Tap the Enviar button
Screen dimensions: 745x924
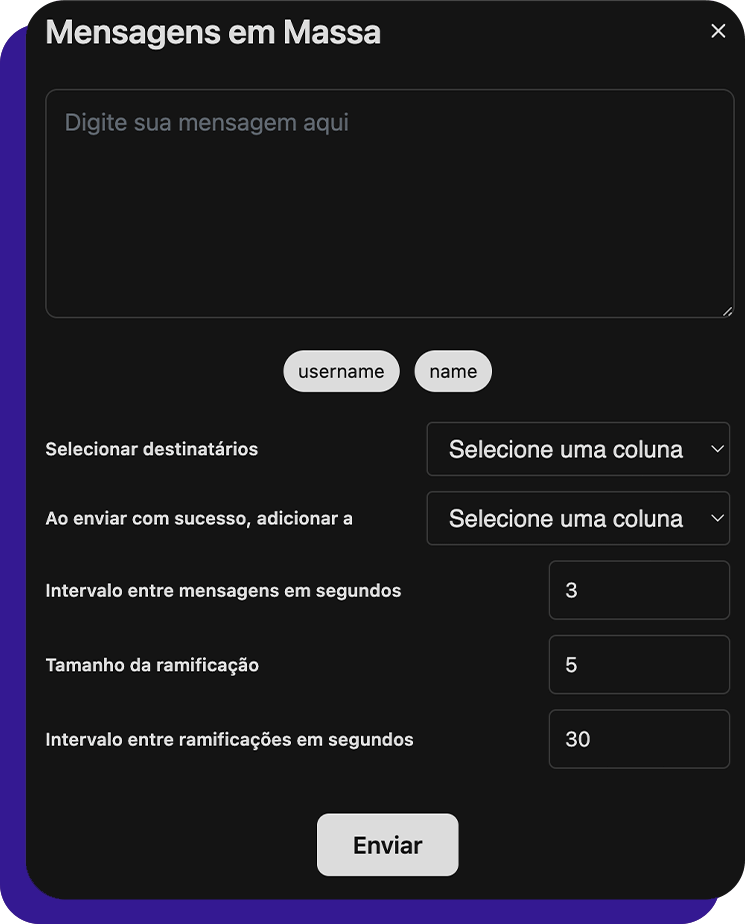coord(387,845)
